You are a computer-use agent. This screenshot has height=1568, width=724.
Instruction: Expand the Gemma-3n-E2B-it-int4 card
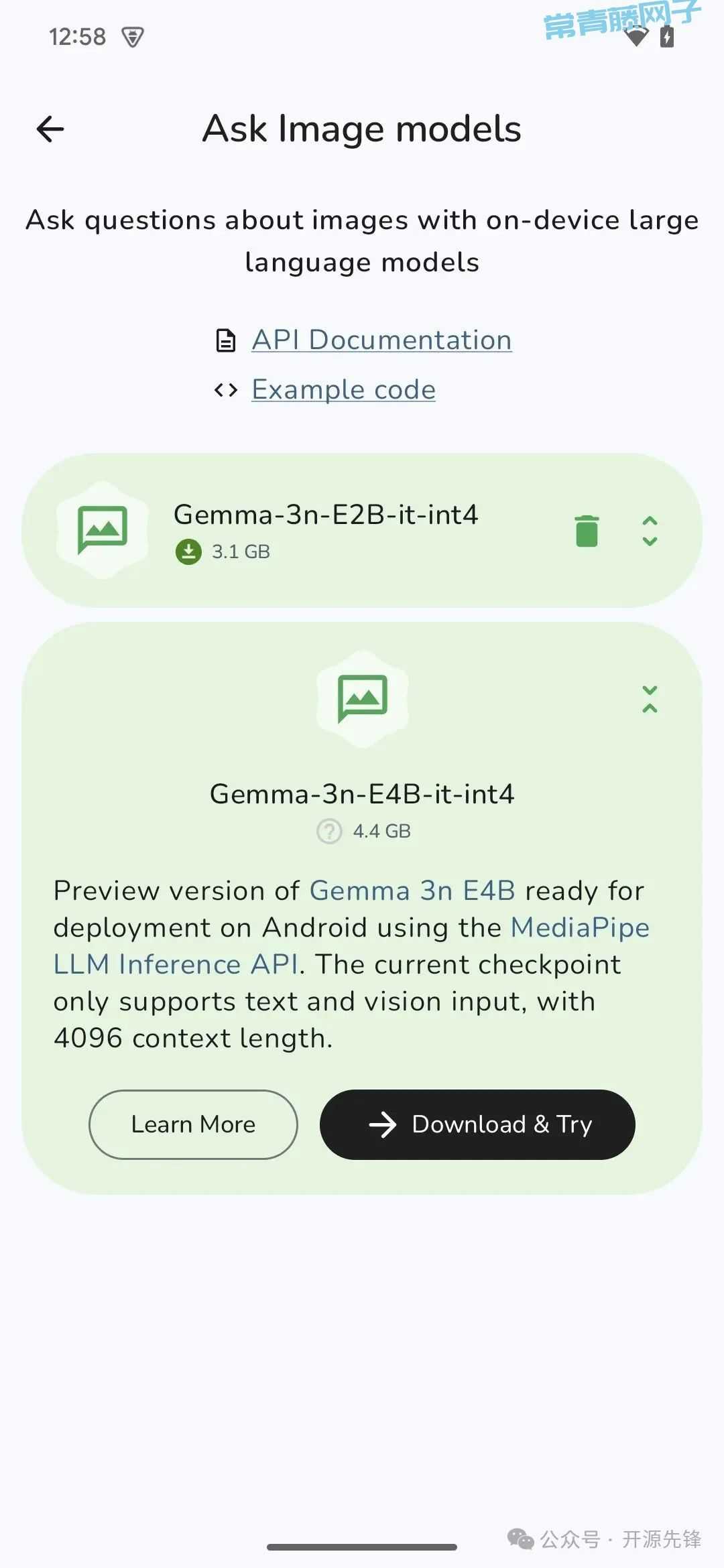[x=650, y=531]
